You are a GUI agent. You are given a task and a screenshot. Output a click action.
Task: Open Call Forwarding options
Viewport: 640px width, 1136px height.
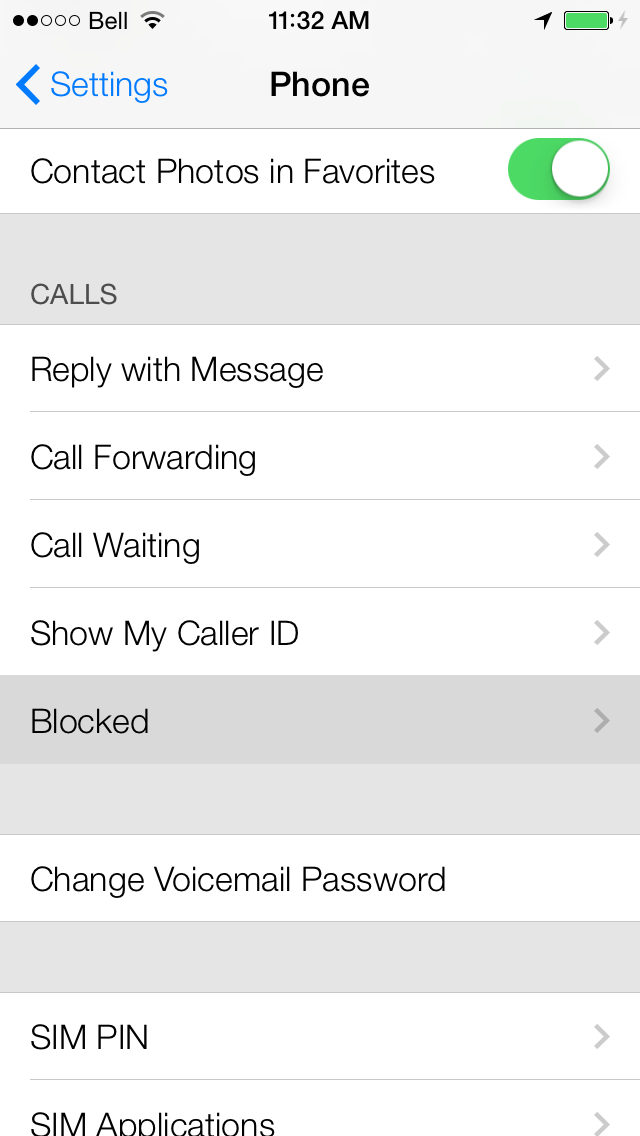320,457
